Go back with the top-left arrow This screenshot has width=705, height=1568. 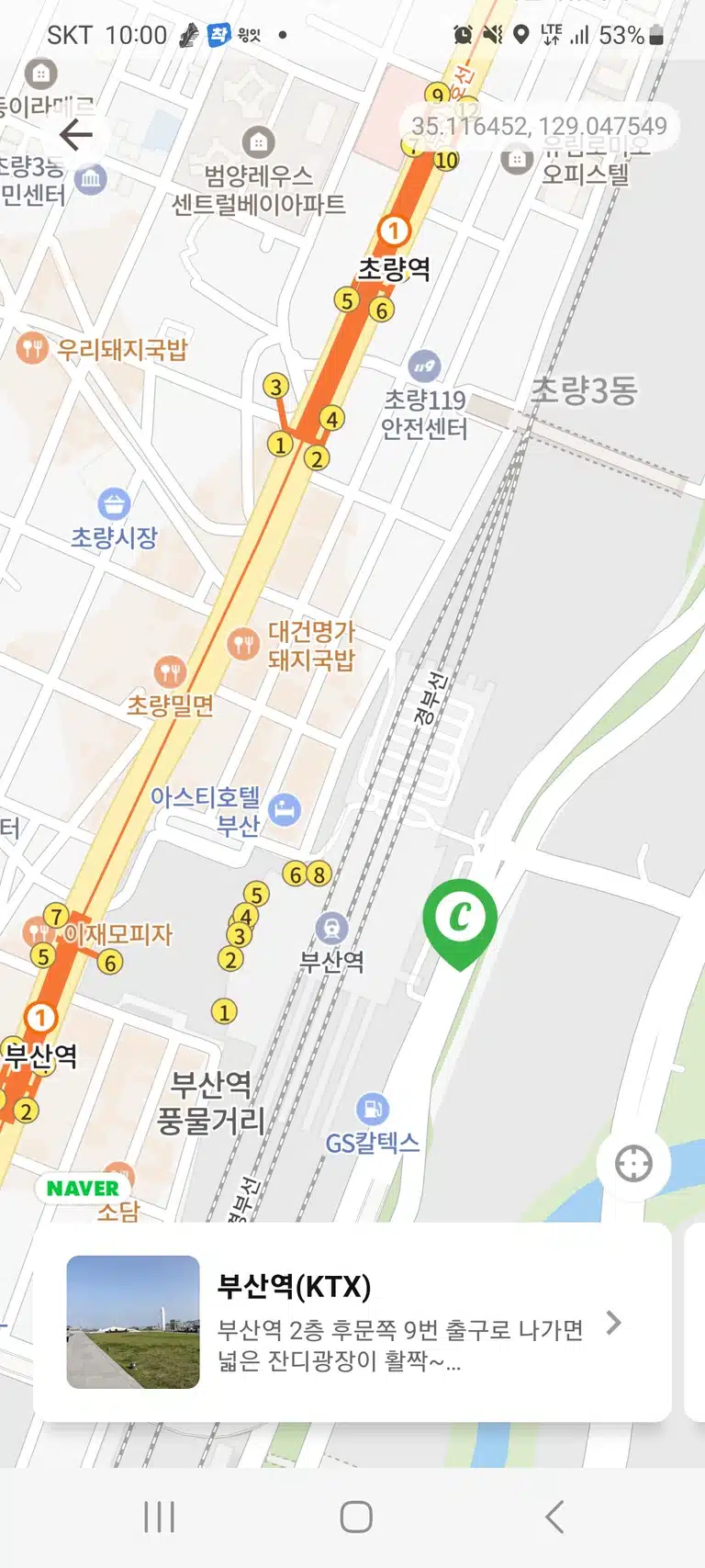(x=75, y=135)
